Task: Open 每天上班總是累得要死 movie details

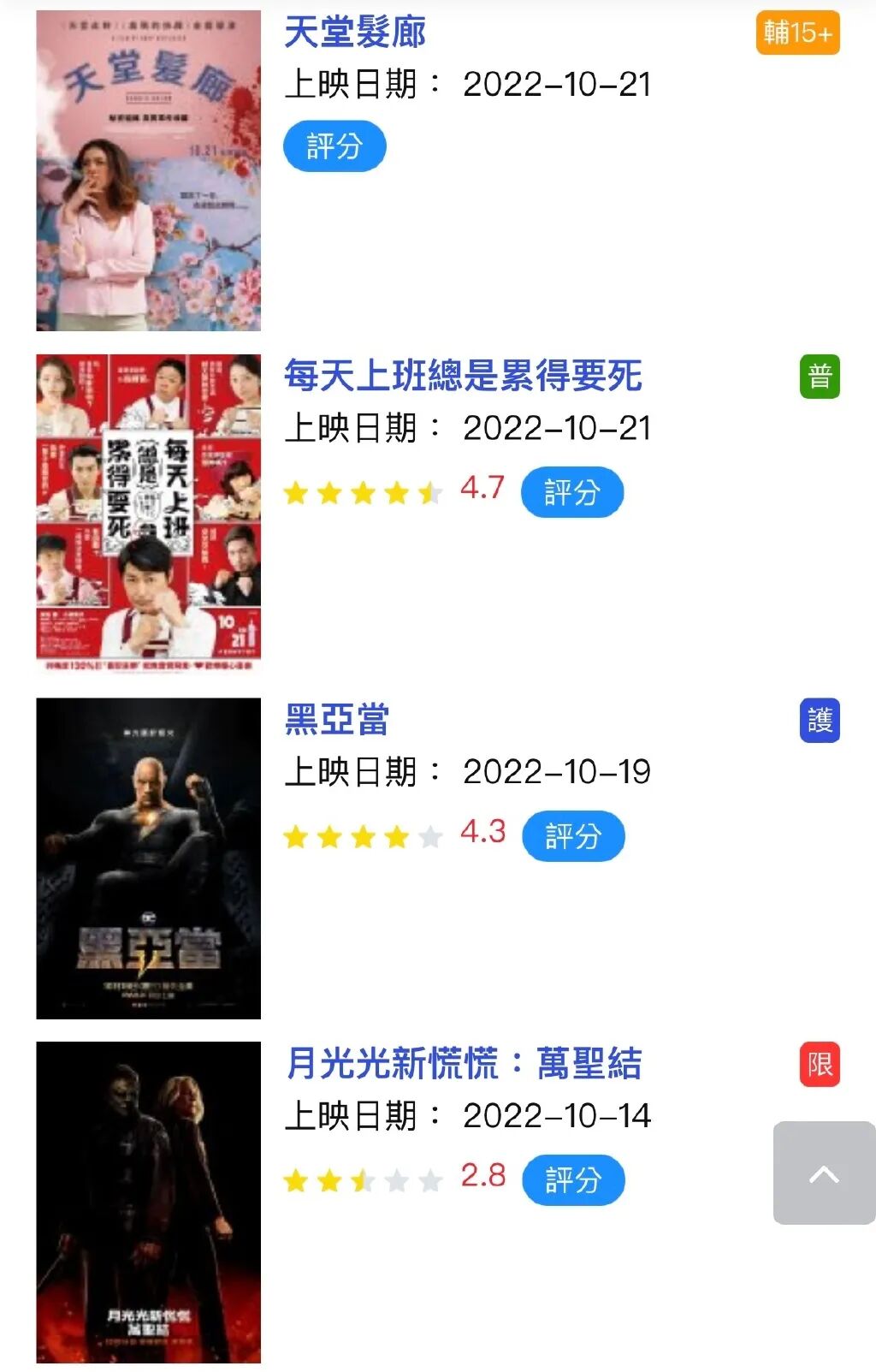Action: [463, 376]
